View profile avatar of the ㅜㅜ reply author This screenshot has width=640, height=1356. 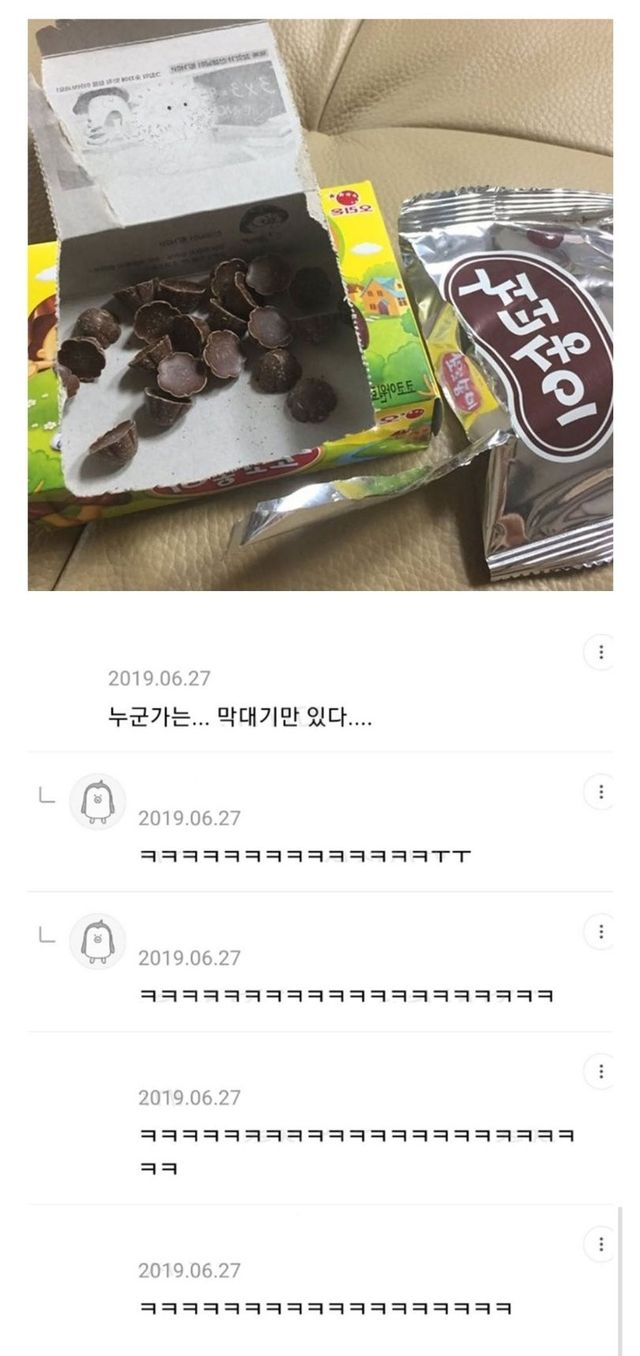[x=97, y=801]
